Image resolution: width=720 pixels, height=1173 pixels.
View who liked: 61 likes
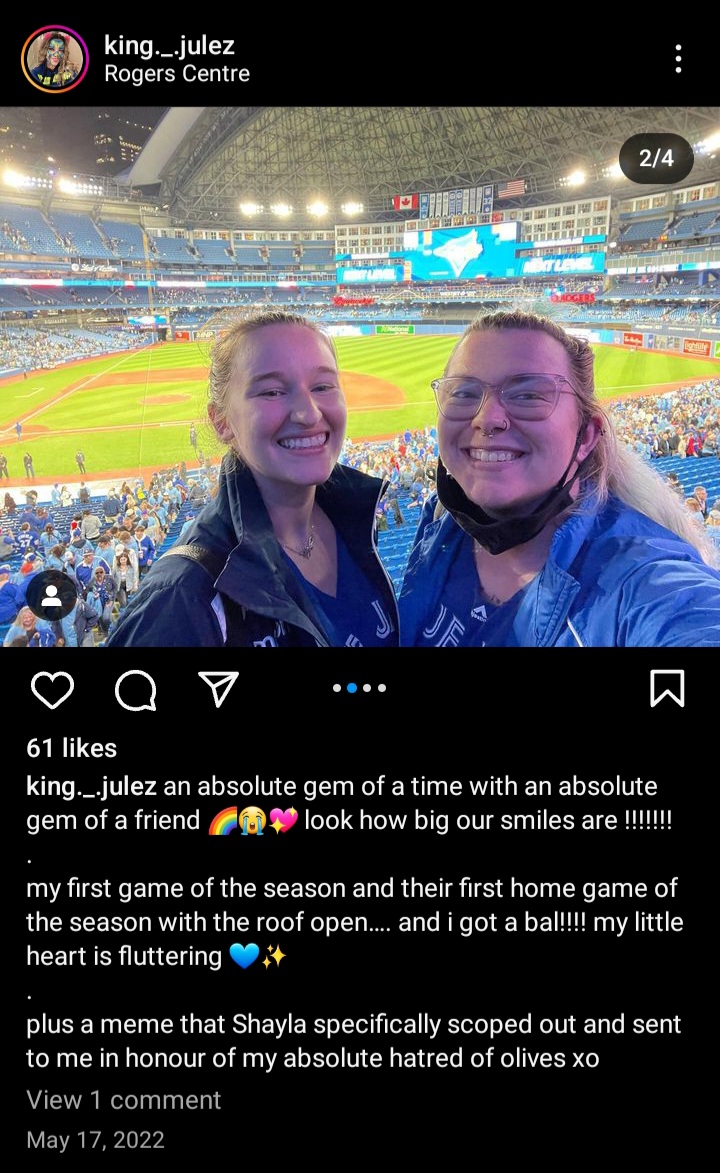(72, 748)
